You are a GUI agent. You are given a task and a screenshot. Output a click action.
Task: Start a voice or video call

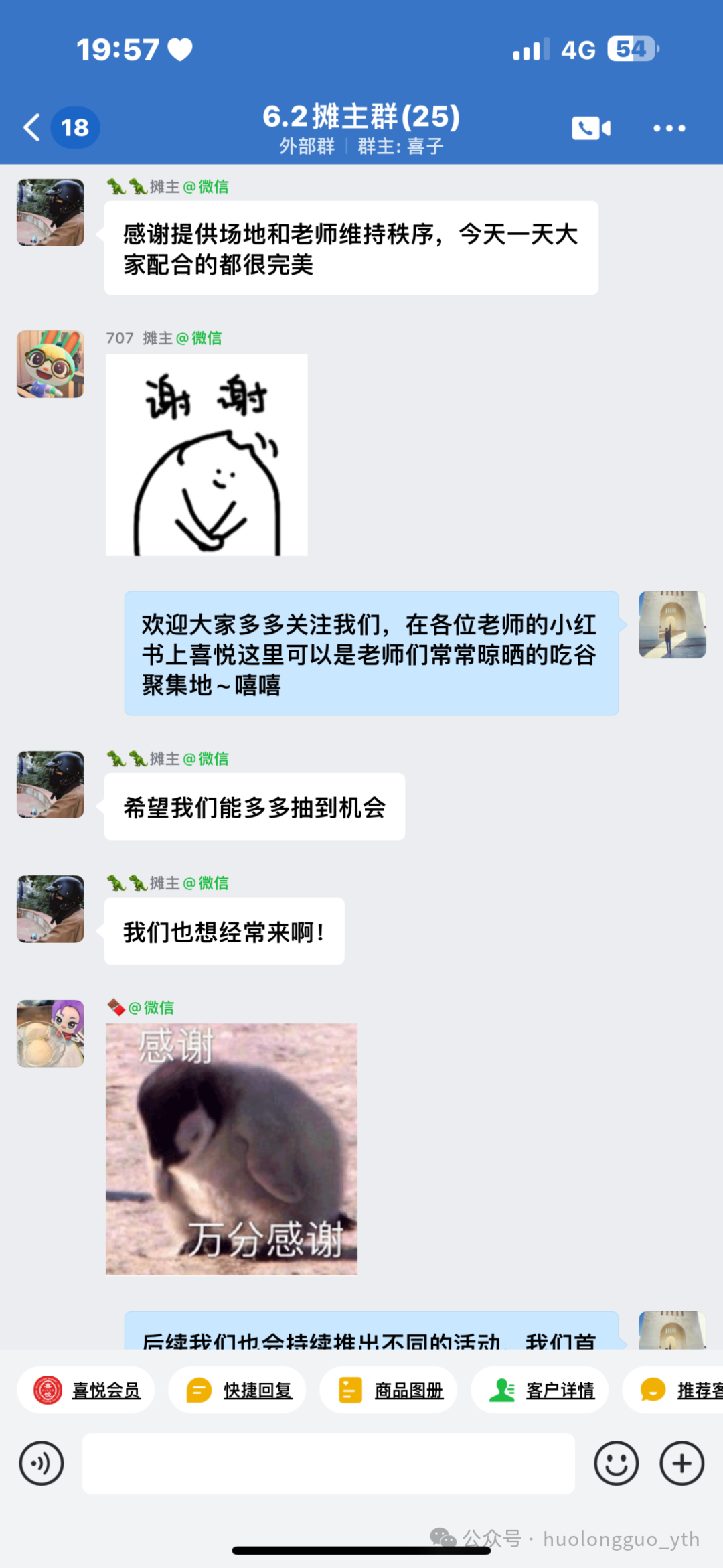[x=590, y=128]
